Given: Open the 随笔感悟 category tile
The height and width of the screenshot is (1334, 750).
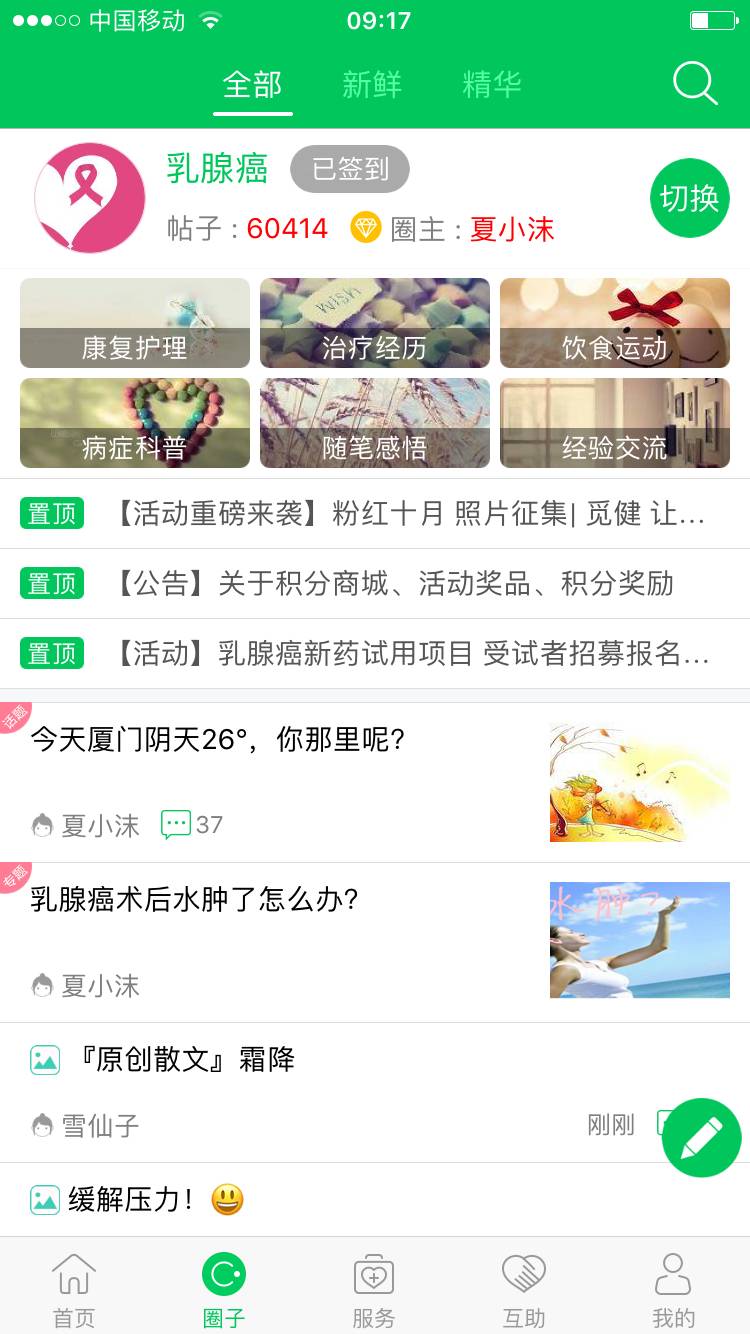Looking at the screenshot, I should pos(375,423).
